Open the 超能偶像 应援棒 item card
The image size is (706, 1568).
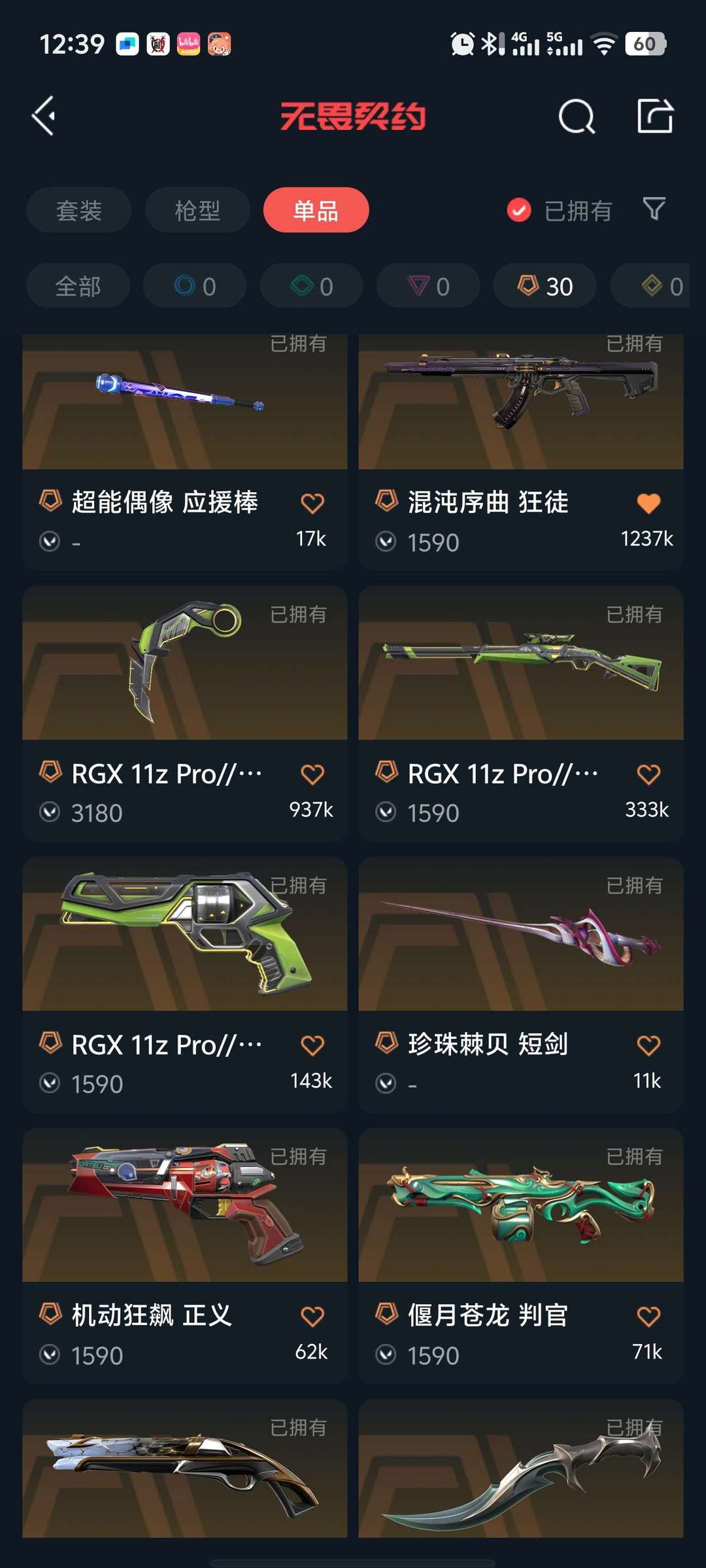click(x=184, y=452)
